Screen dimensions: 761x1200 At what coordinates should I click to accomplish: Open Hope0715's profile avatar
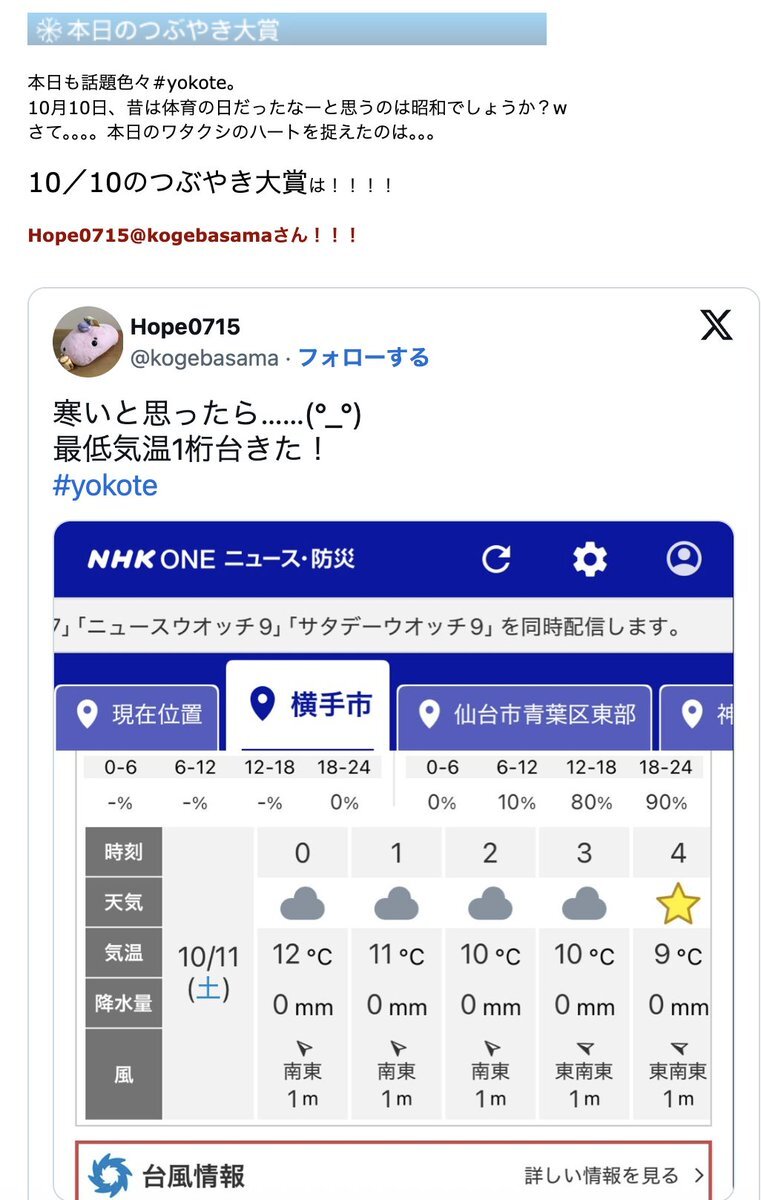(x=88, y=342)
